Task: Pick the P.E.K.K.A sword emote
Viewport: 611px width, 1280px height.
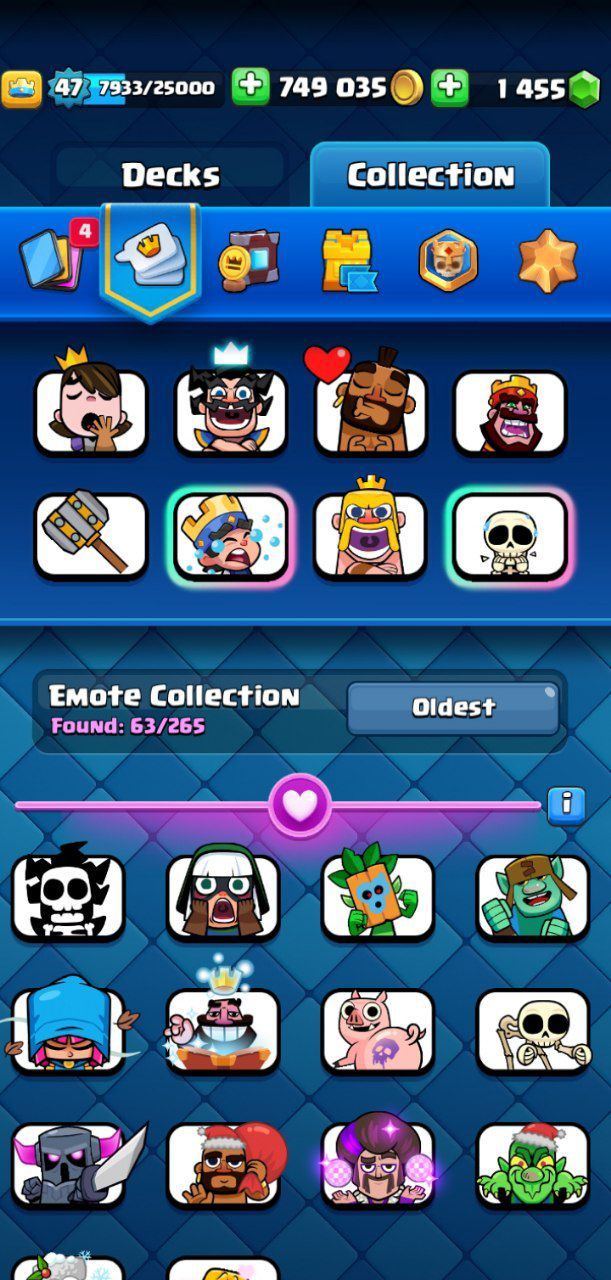Action: click(x=68, y=1165)
